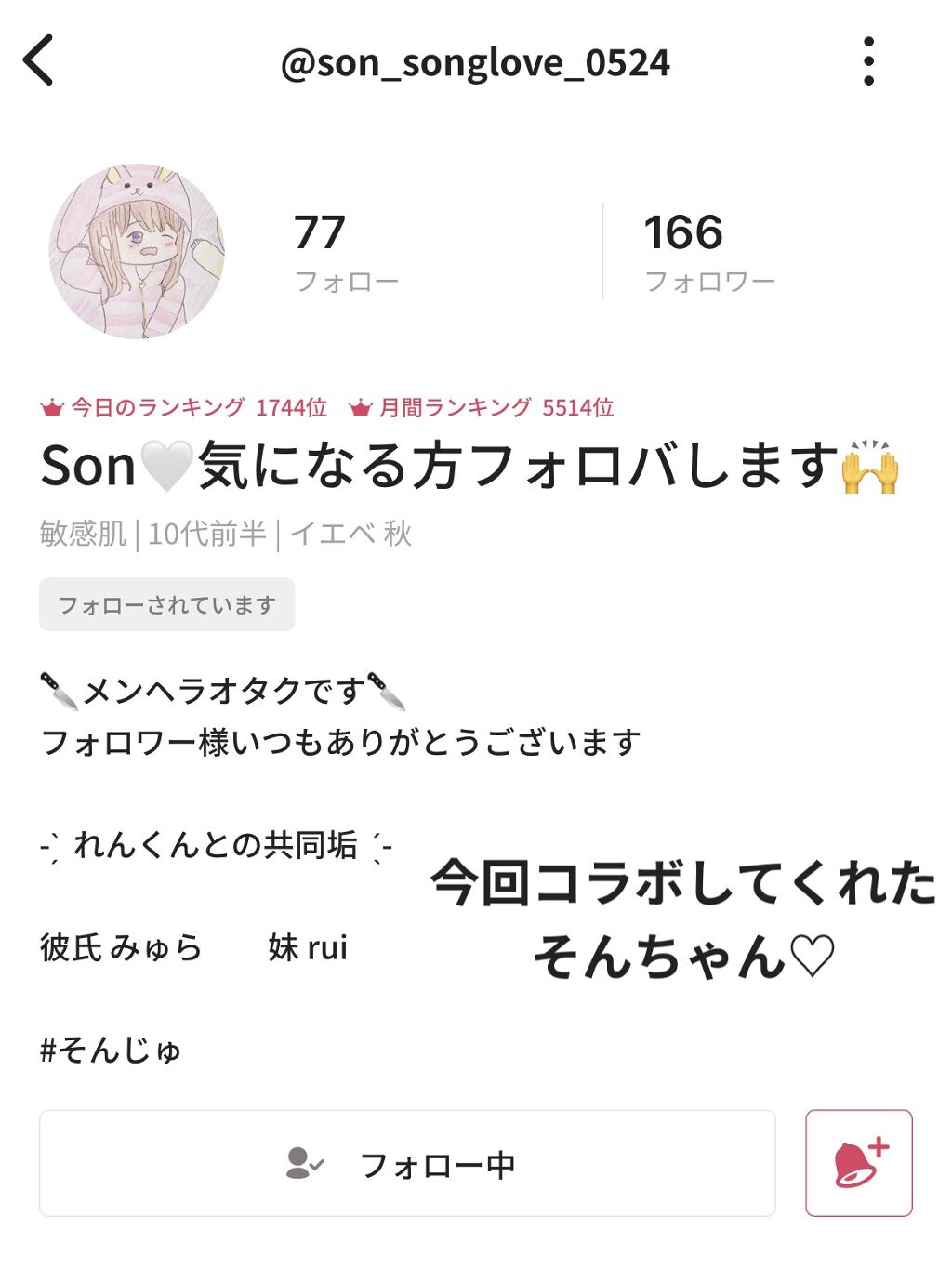Enable post notifications with the bell button

[x=858, y=1163]
